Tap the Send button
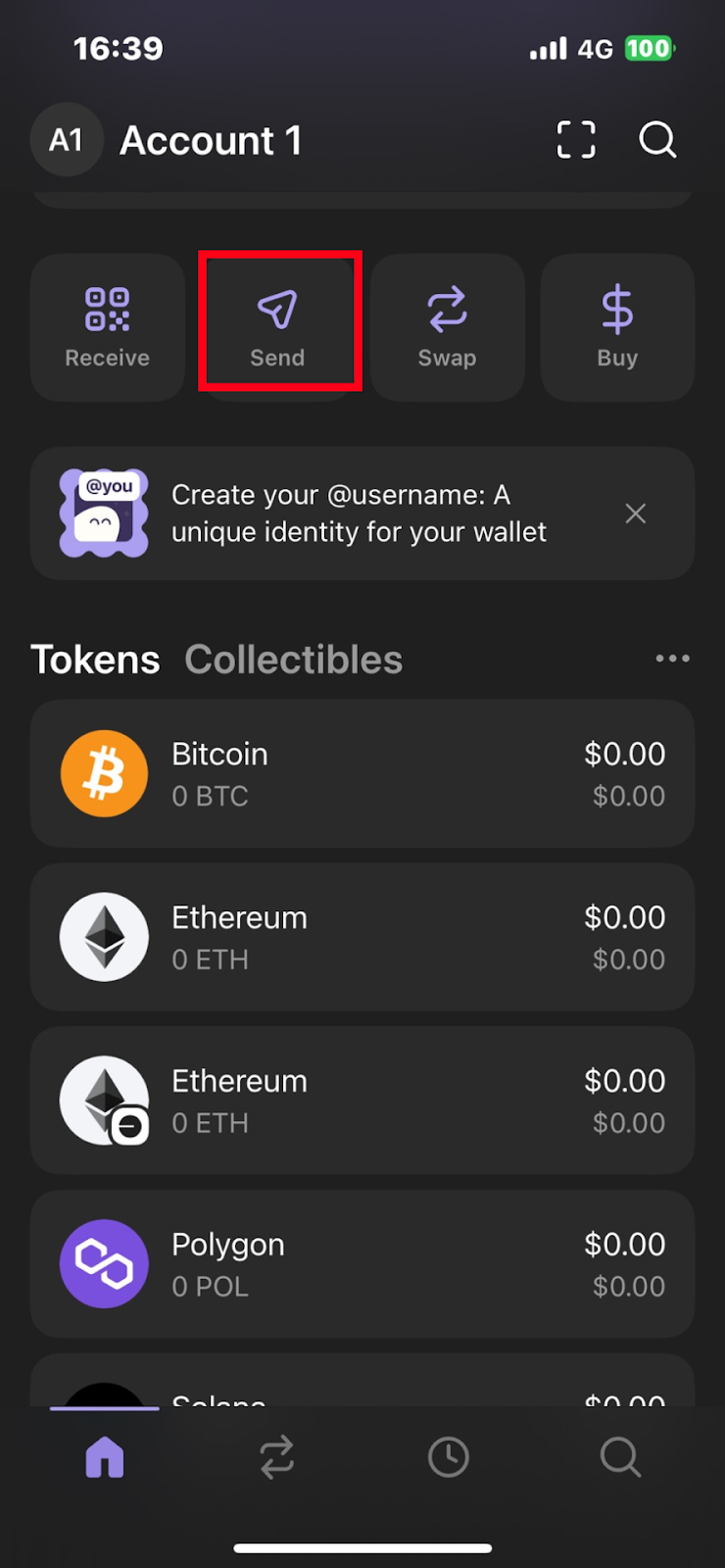Image resolution: width=725 pixels, height=1568 pixels. pyautogui.click(x=278, y=327)
